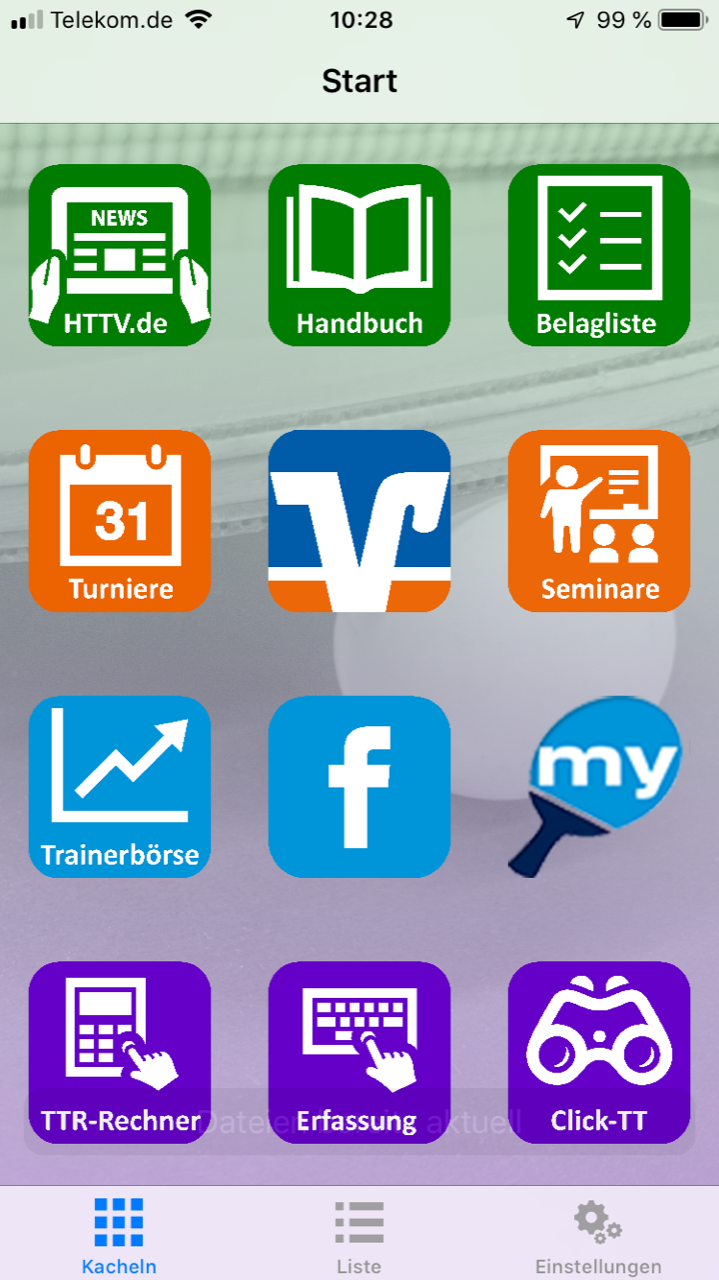Open the Facebook tile
Image resolution: width=719 pixels, height=1280 pixels.
point(359,786)
